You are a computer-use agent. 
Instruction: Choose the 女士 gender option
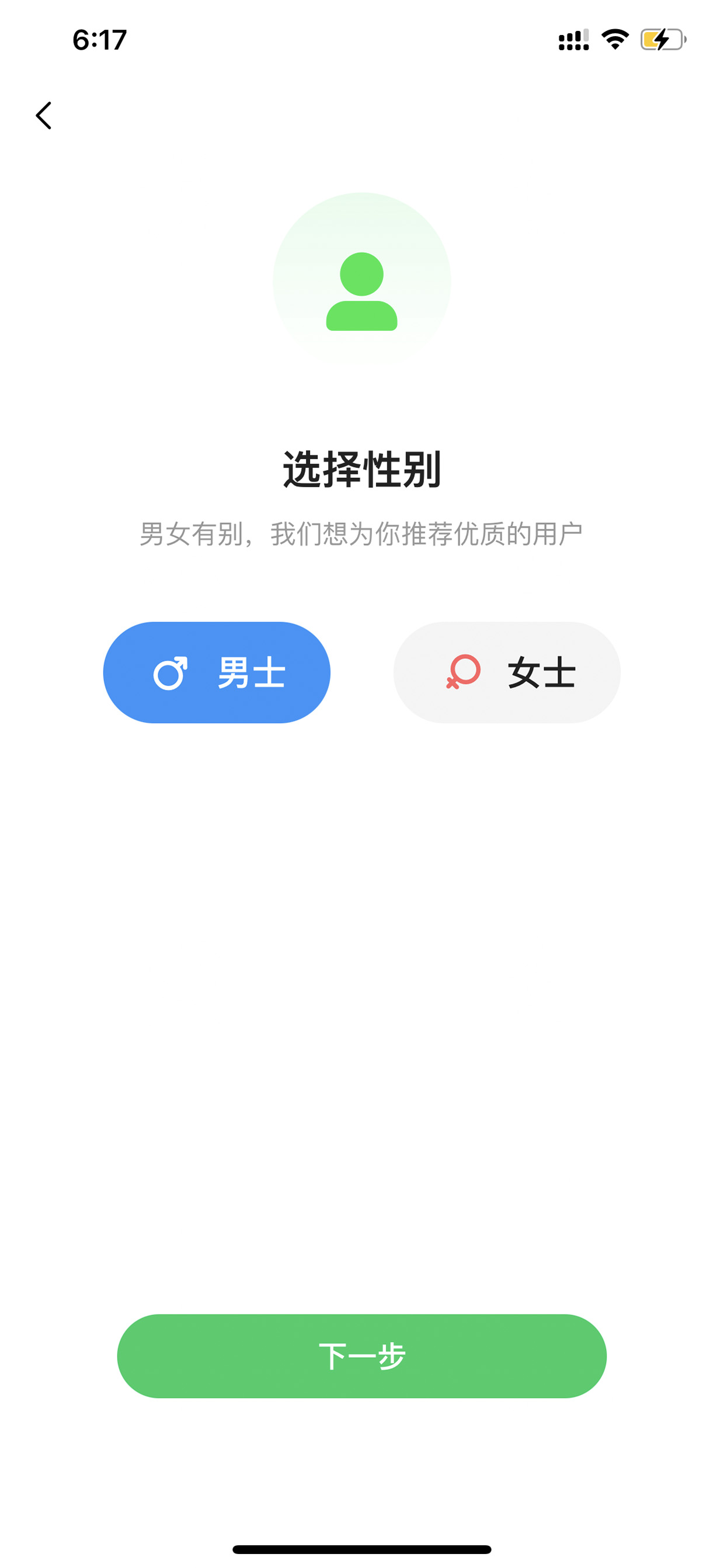click(507, 672)
